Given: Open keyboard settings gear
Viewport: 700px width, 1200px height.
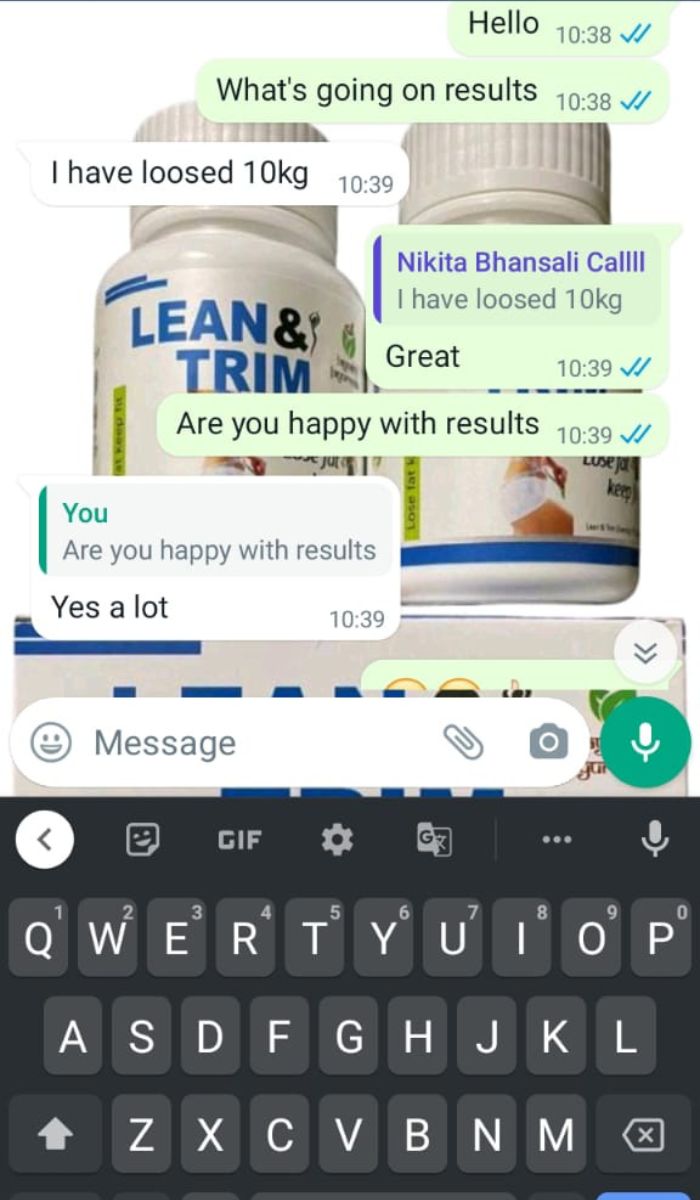Looking at the screenshot, I should (337, 841).
